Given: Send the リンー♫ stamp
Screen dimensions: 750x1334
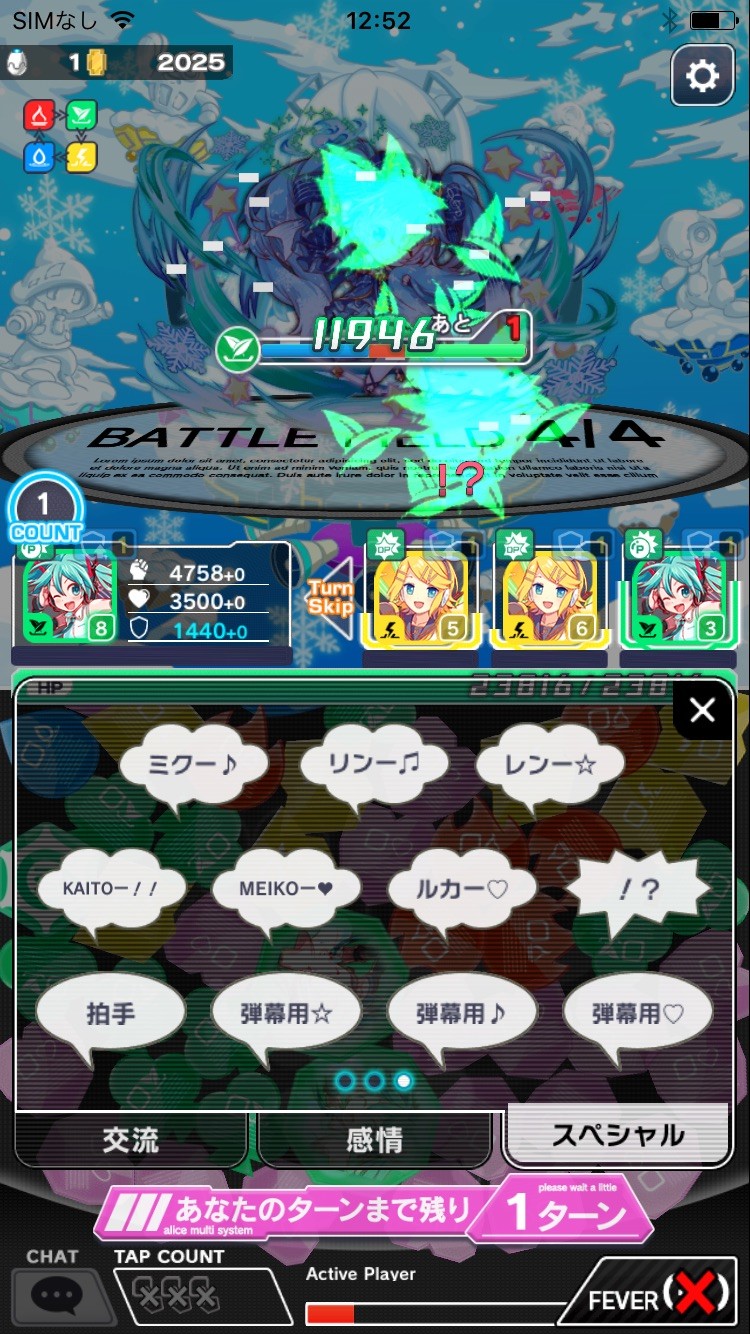Looking at the screenshot, I should coord(374,766).
